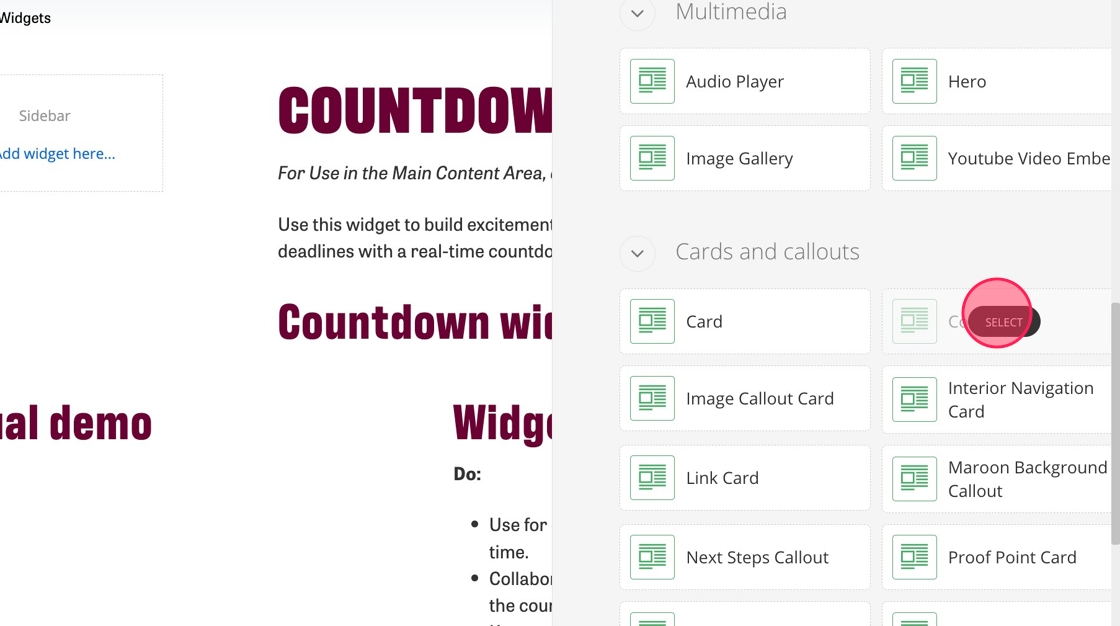
Task: Add the Image Gallery widget
Action: click(744, 159)
